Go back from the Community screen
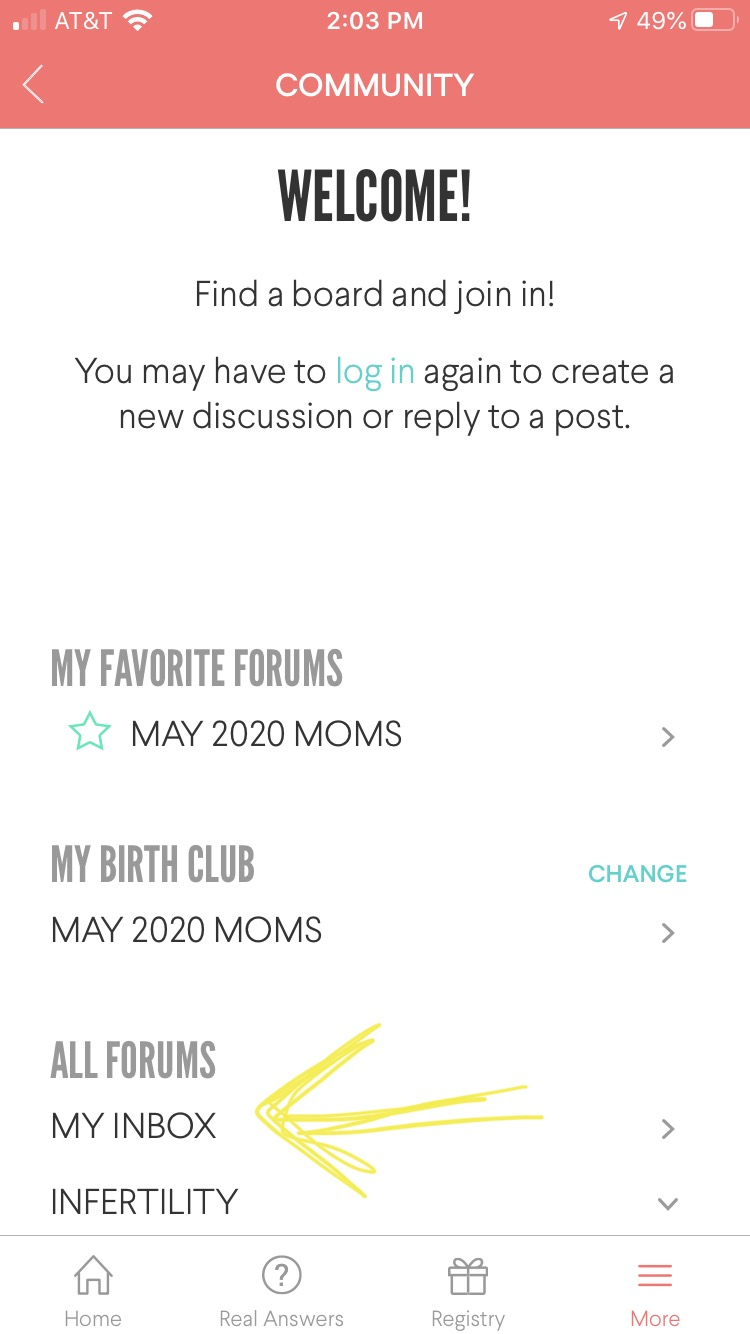Screen dimensions: 750x1334 point(33,85)
